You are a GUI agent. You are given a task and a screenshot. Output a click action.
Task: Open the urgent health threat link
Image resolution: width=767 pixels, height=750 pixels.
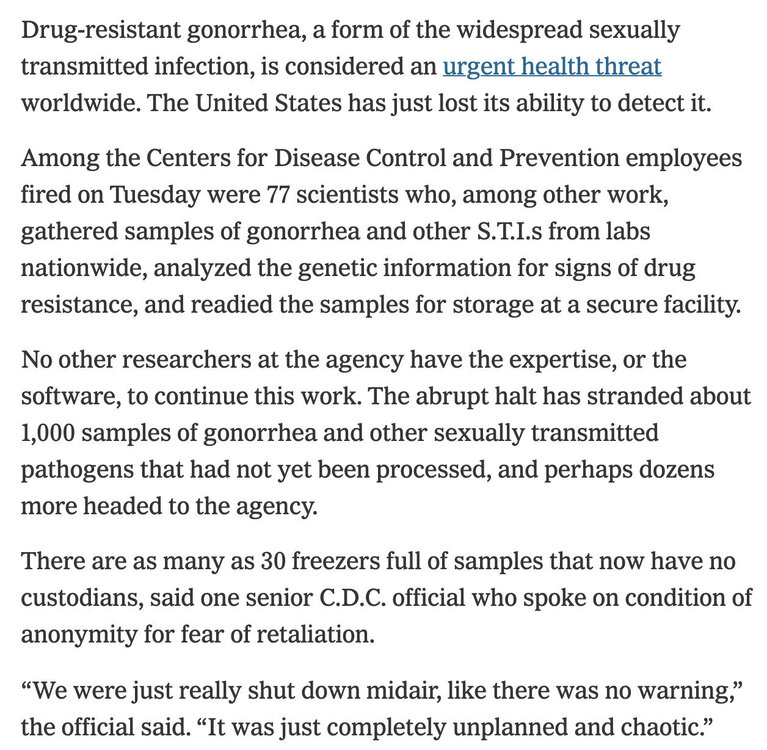(551, 67)
